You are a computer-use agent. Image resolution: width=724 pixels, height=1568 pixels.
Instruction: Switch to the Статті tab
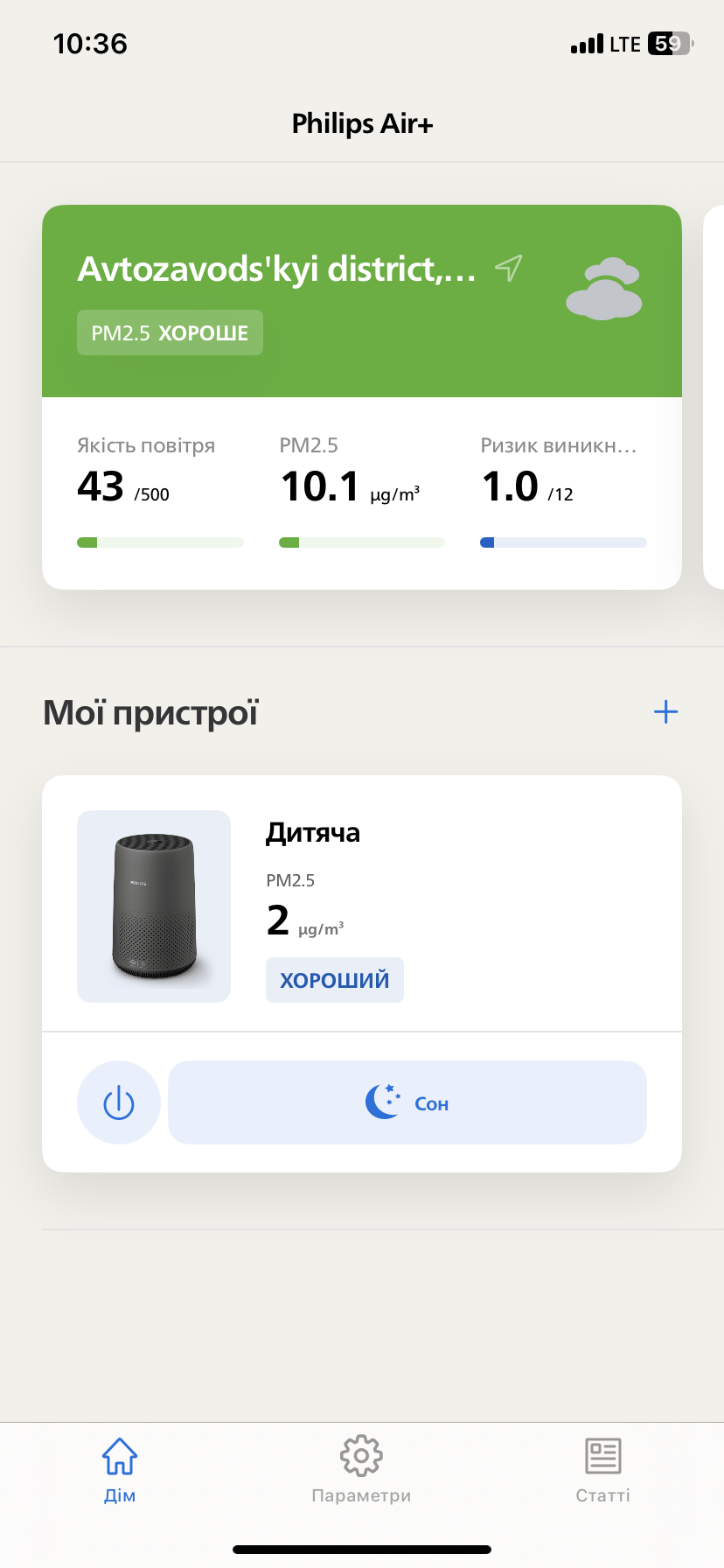pos(602,1469)
